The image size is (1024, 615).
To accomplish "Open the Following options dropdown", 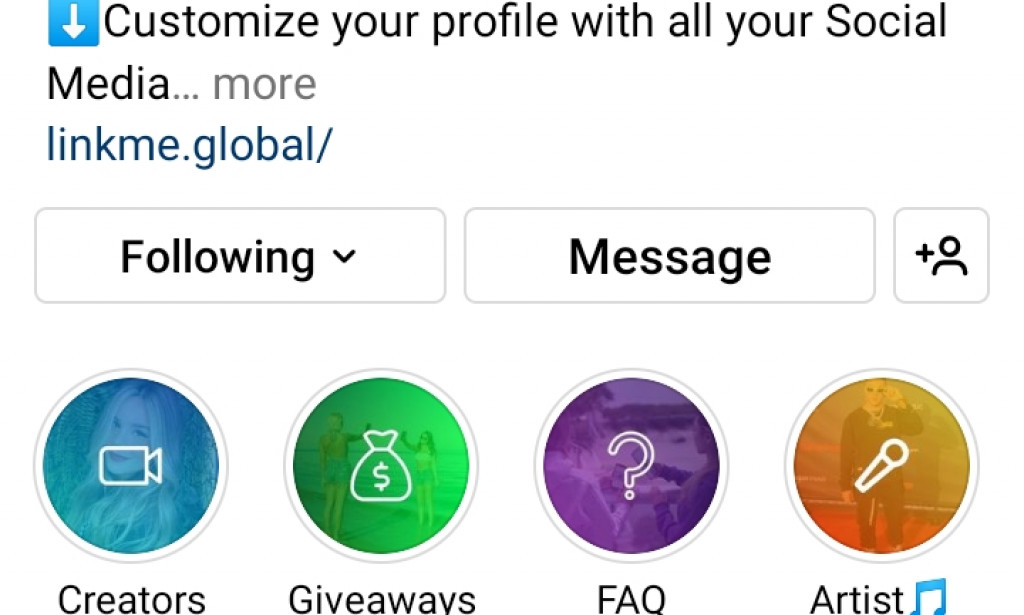I will 240,256.
